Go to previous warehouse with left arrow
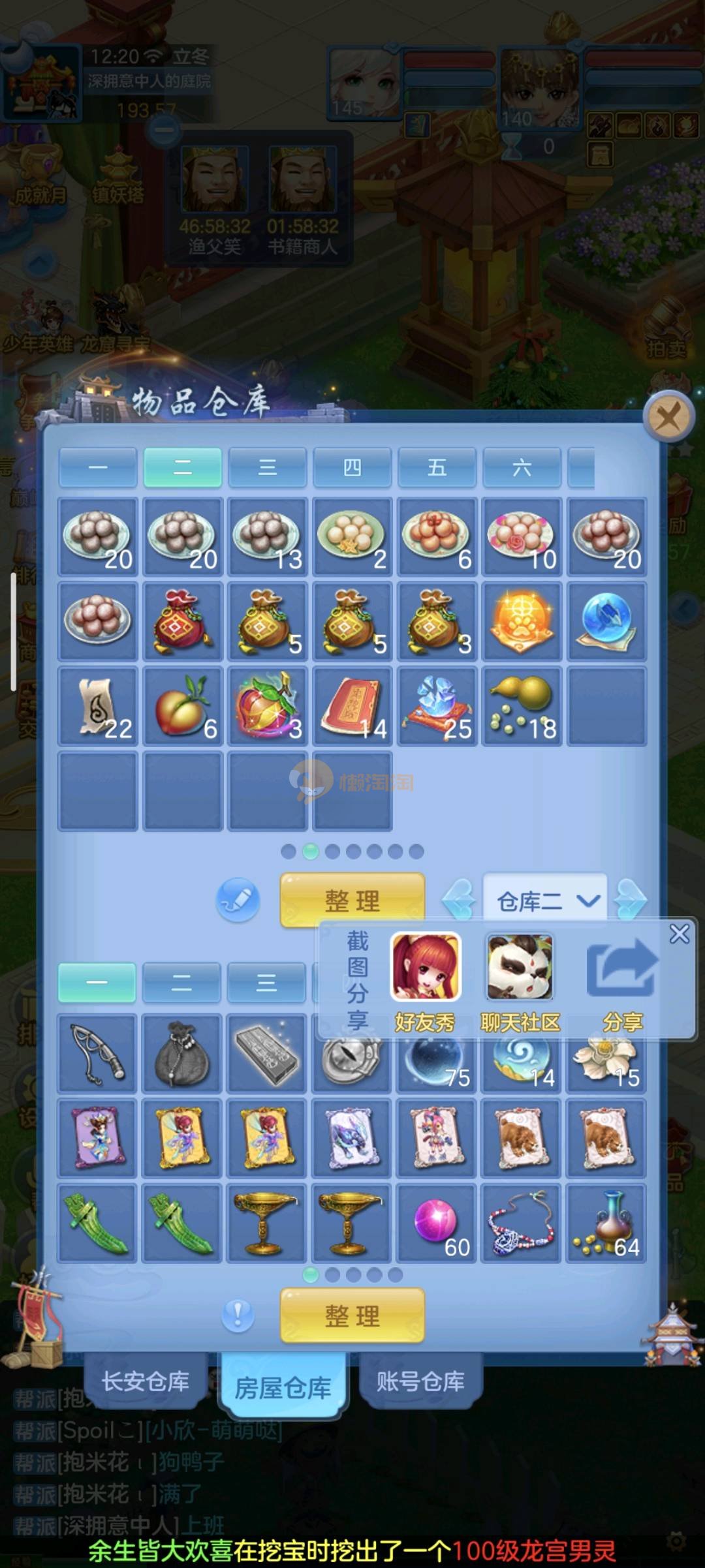 click(460, 900)
